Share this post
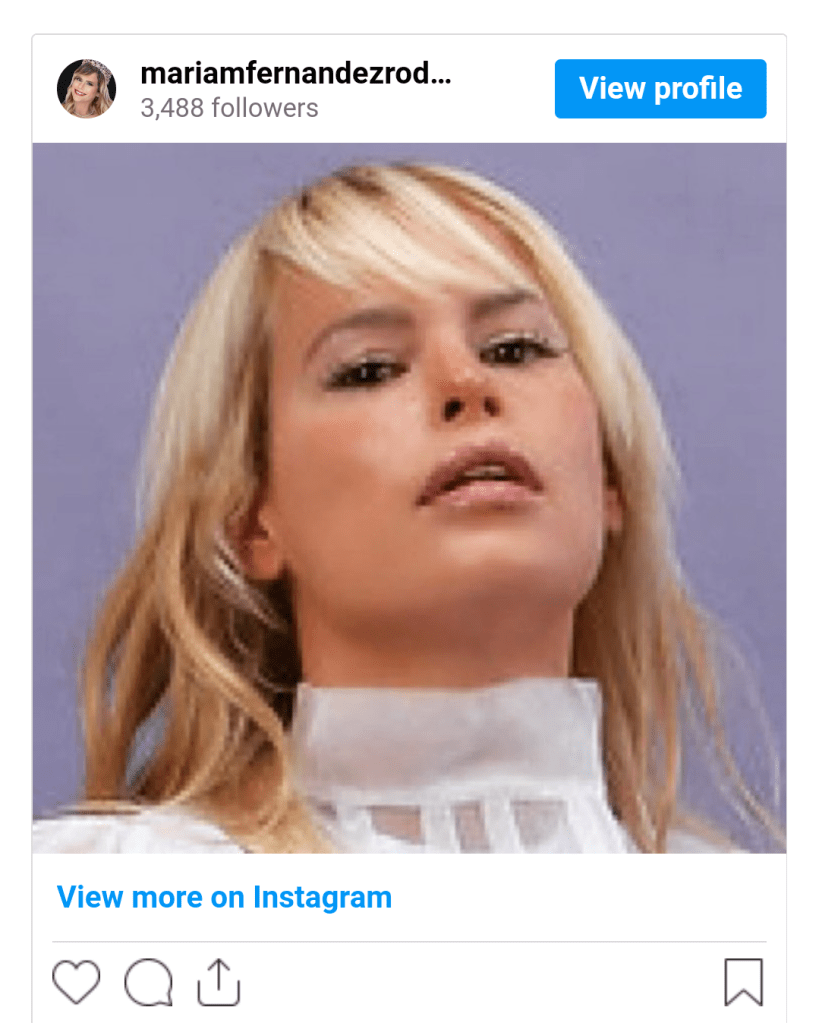The width and height of the screenshot is (819, 1023). [219, 982]
